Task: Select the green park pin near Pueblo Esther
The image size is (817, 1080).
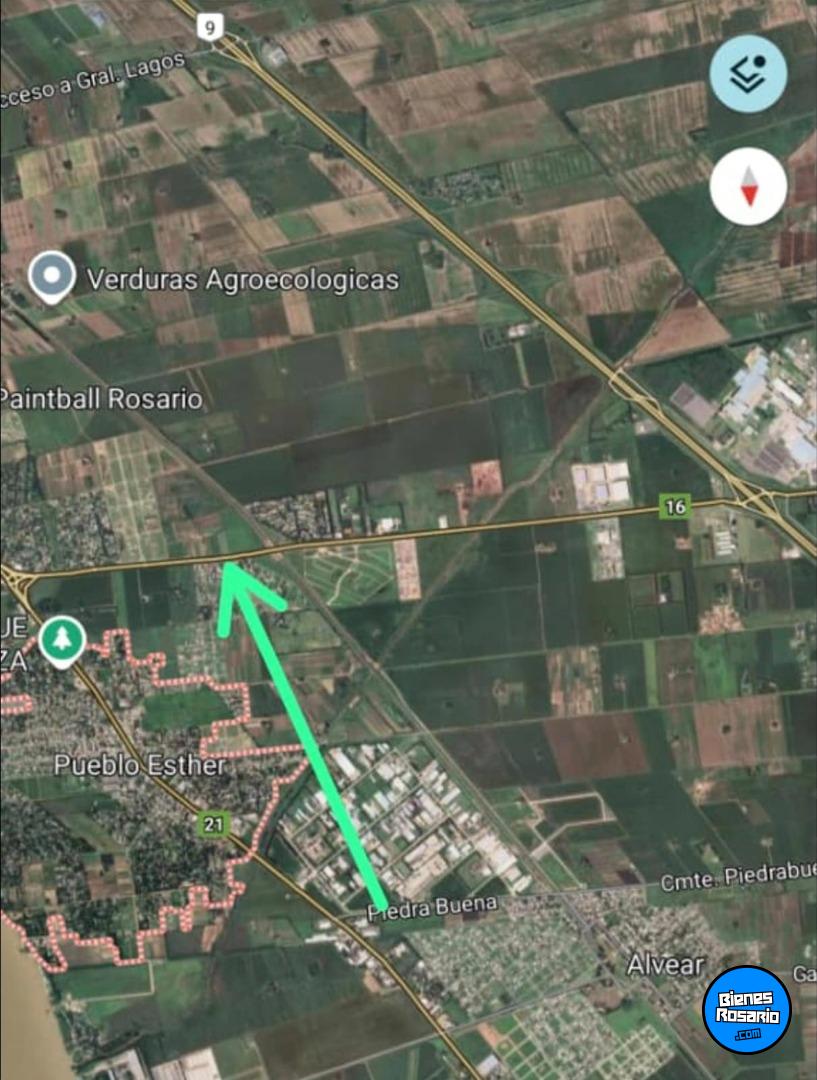Action: [x=61, y=641]
